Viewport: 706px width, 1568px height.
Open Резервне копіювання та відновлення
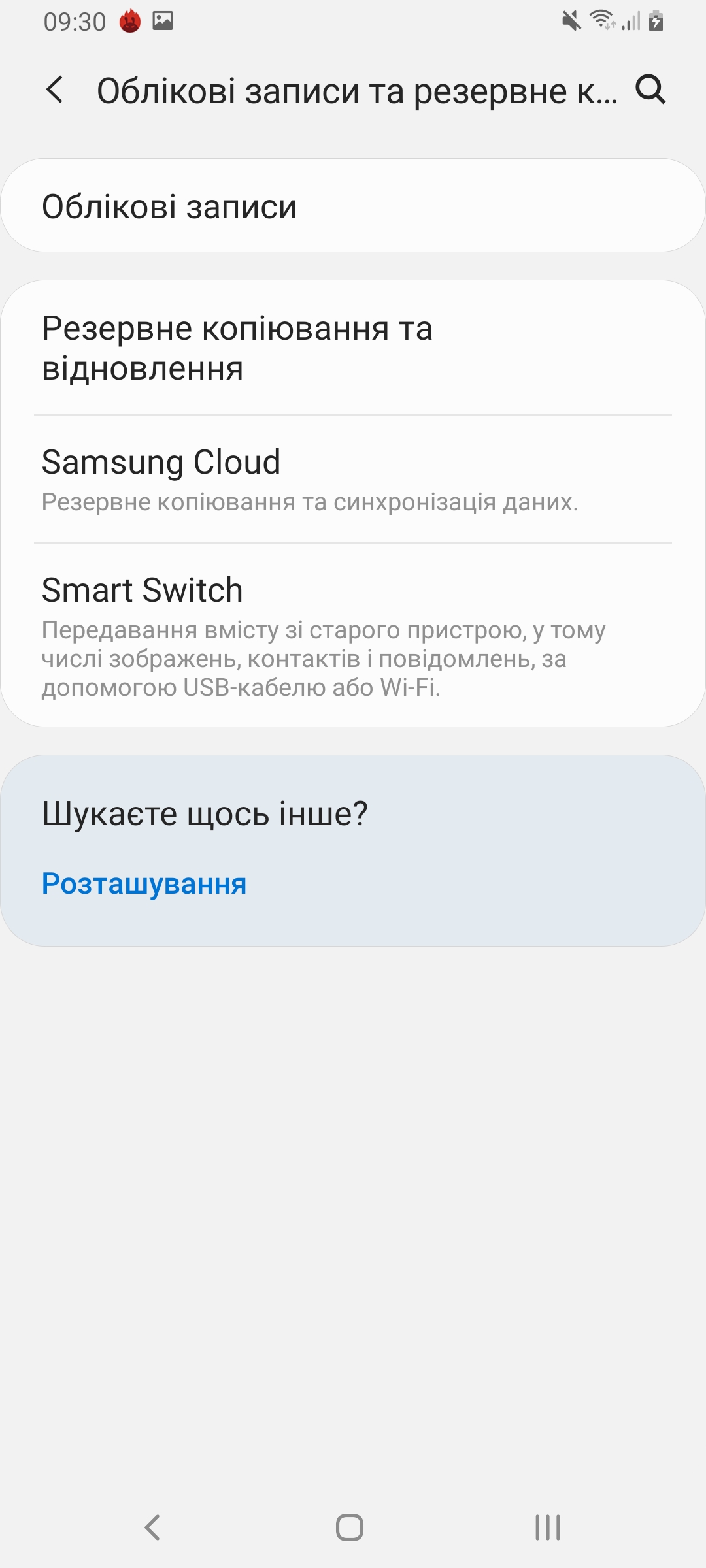[353, 350]
